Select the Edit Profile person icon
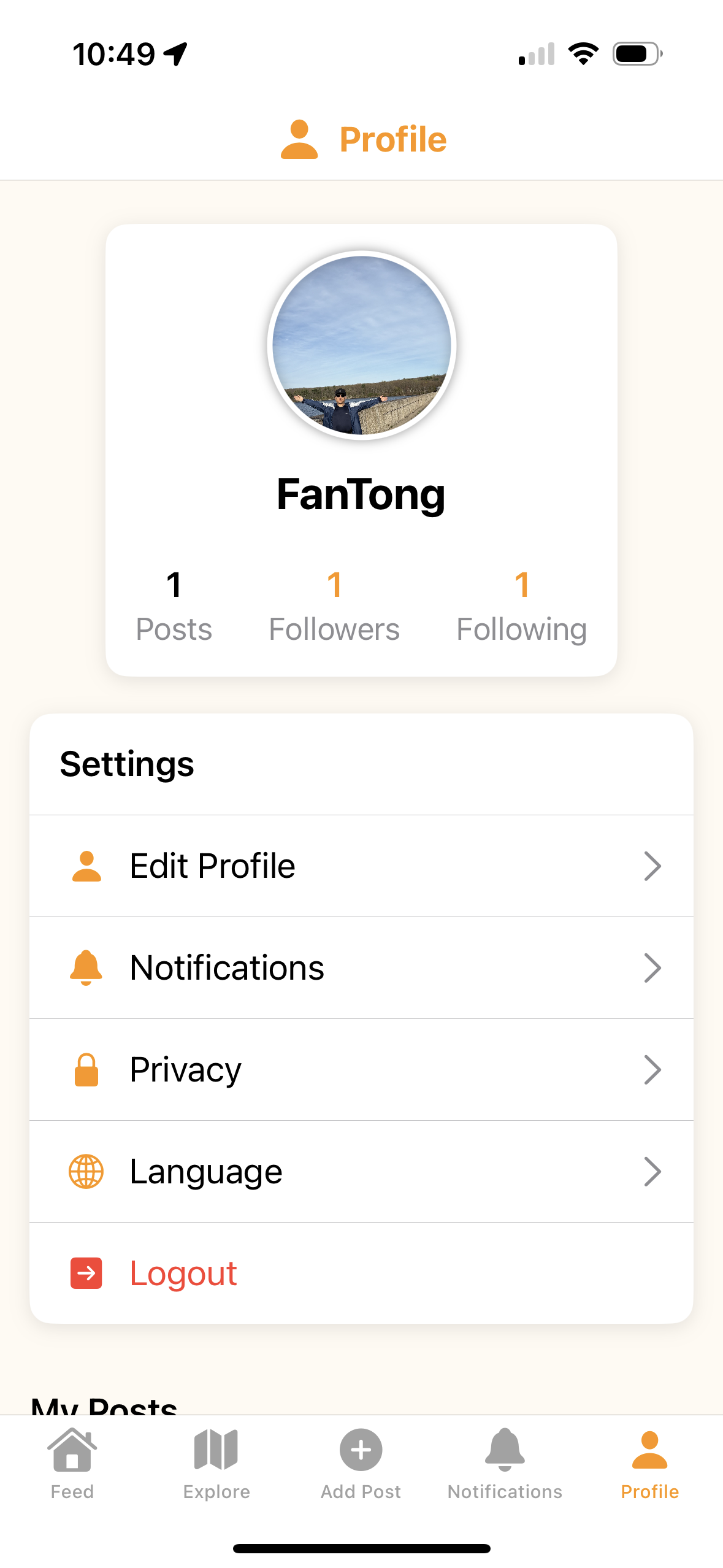 (86, 865)
